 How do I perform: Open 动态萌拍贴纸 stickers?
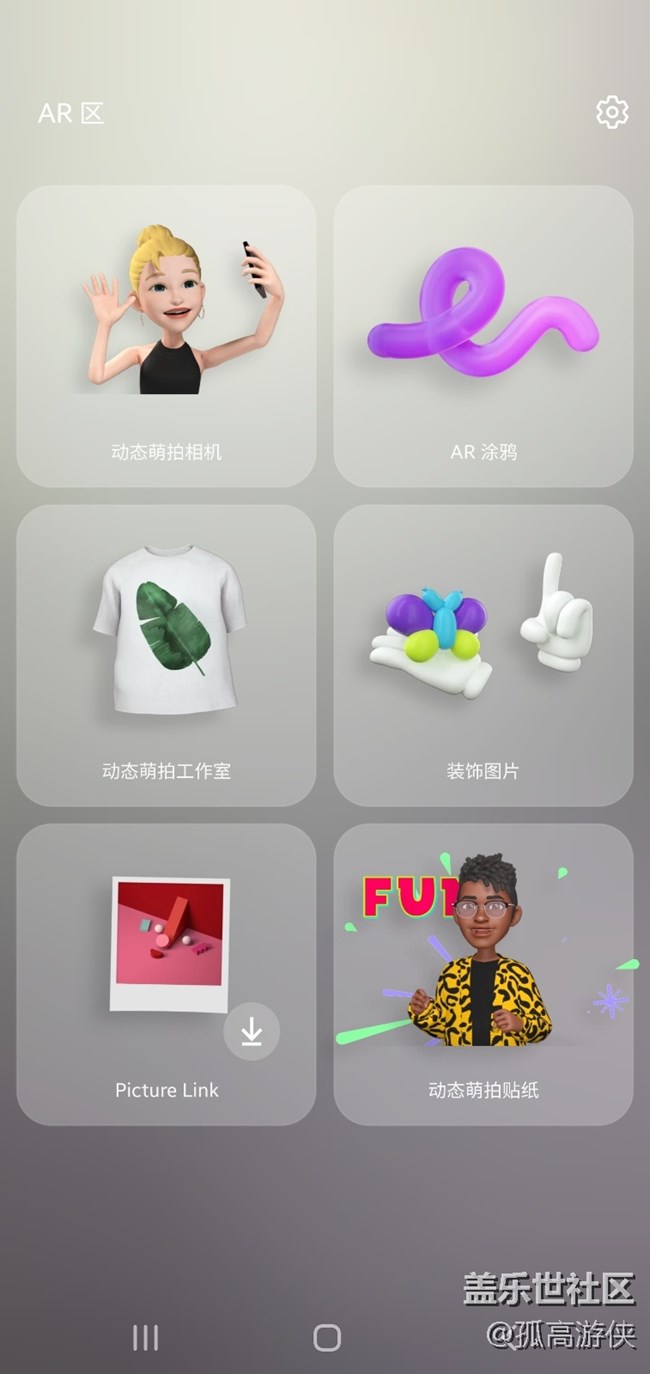483,974
